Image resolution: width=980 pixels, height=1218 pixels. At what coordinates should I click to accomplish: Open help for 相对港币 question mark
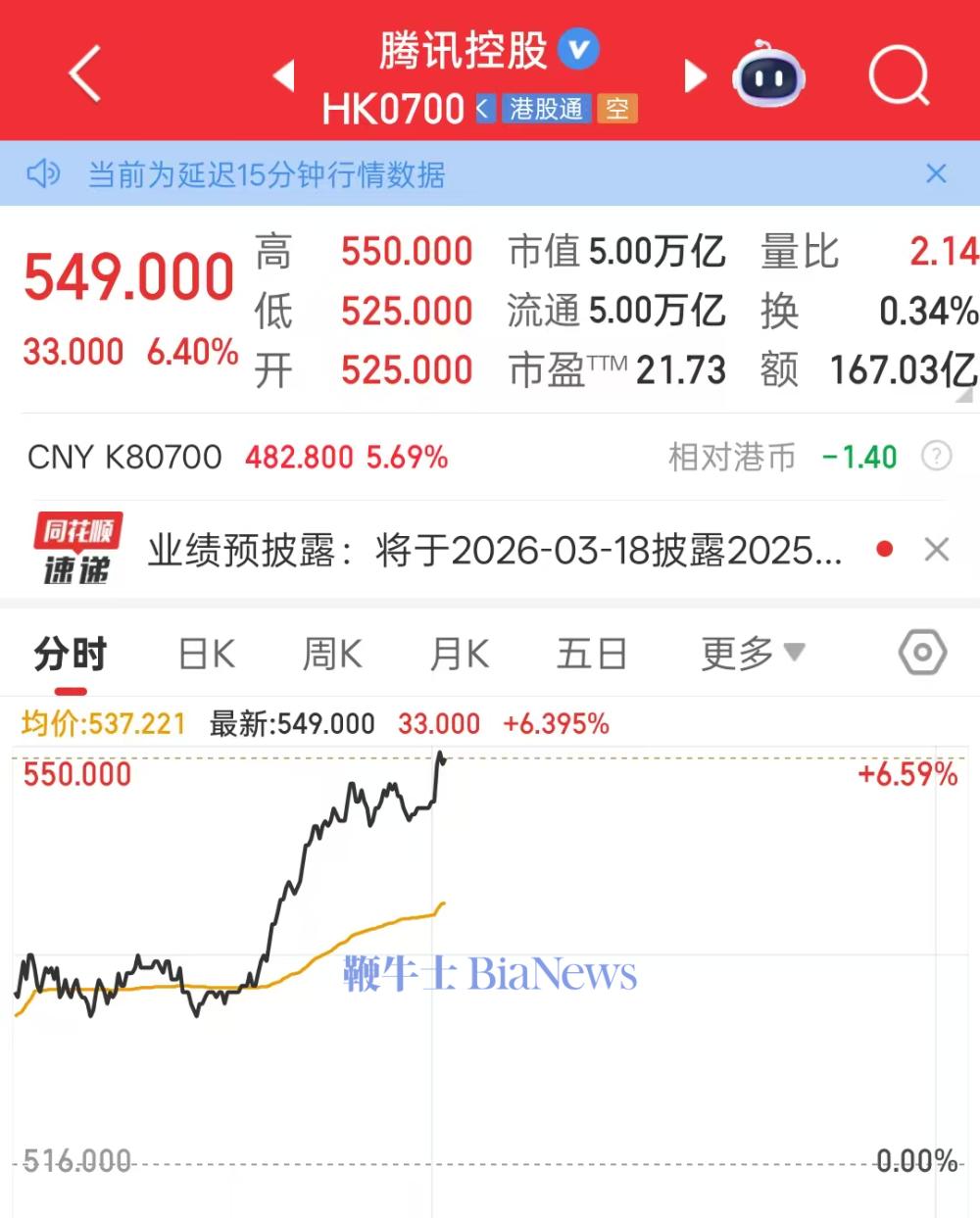(937, 457)
